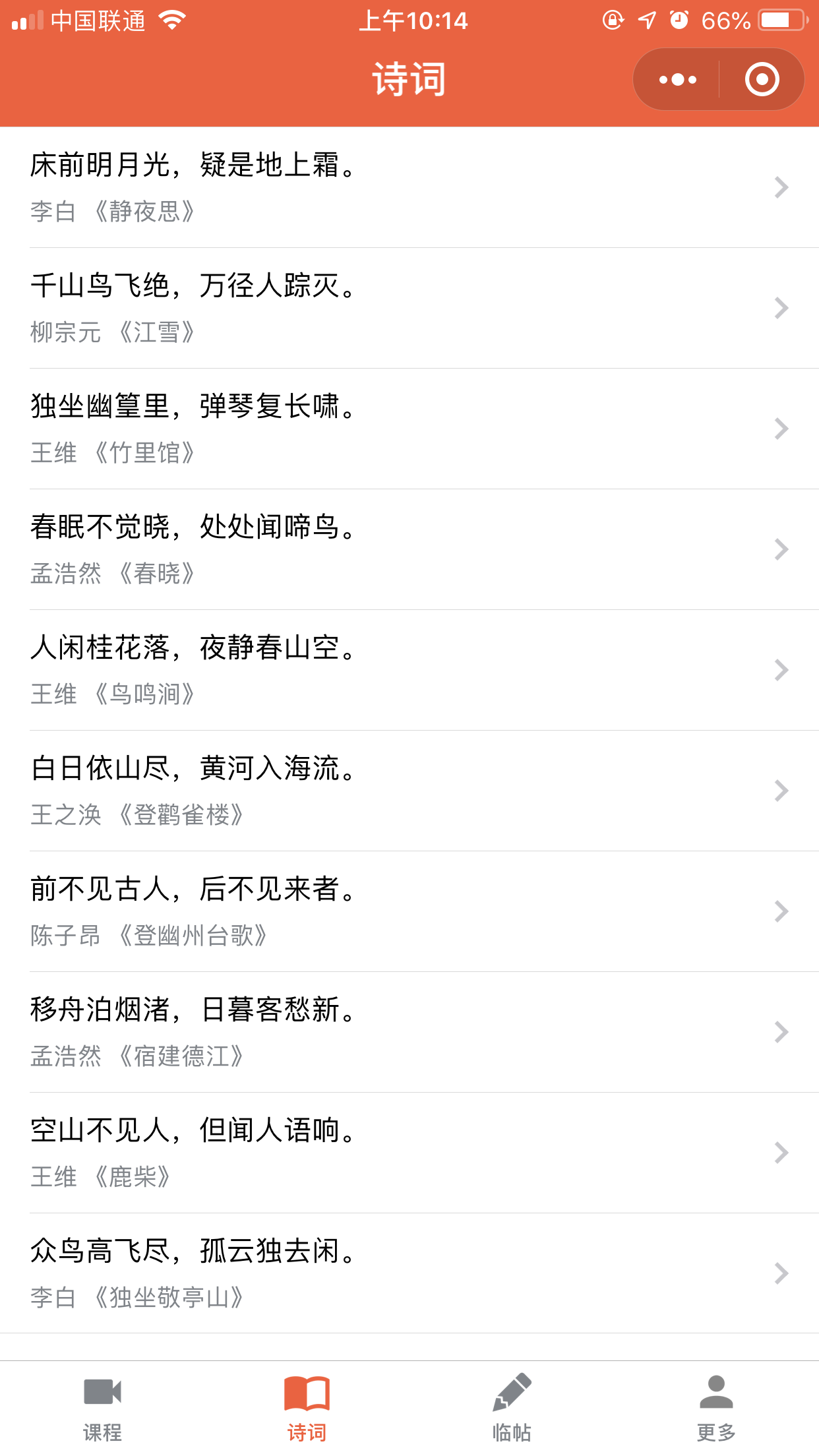Open 王维's 《鹿柴》
The image size is (819, 1456).
point(409,1153)
